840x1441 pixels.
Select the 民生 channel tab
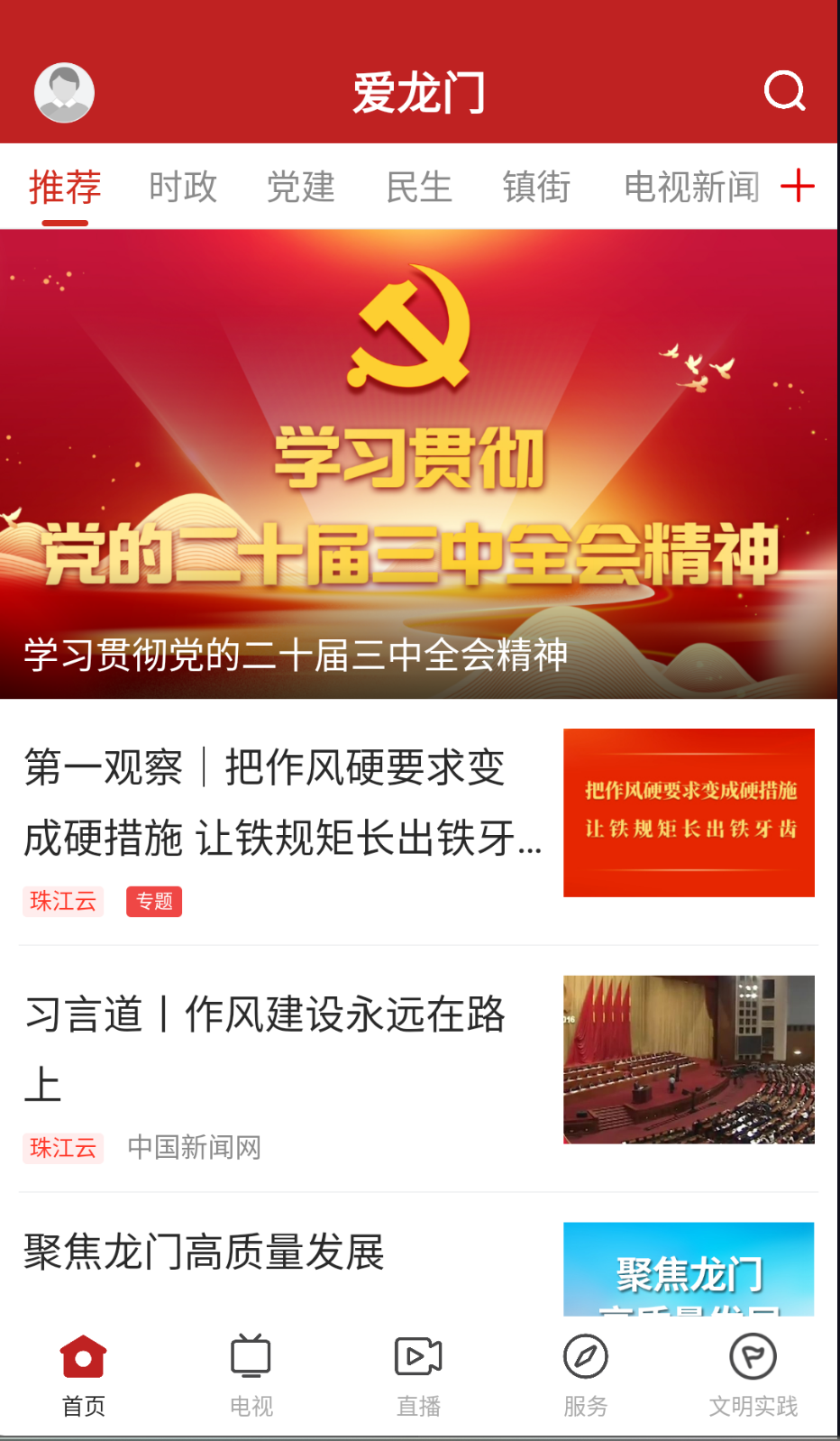[419, 187]
